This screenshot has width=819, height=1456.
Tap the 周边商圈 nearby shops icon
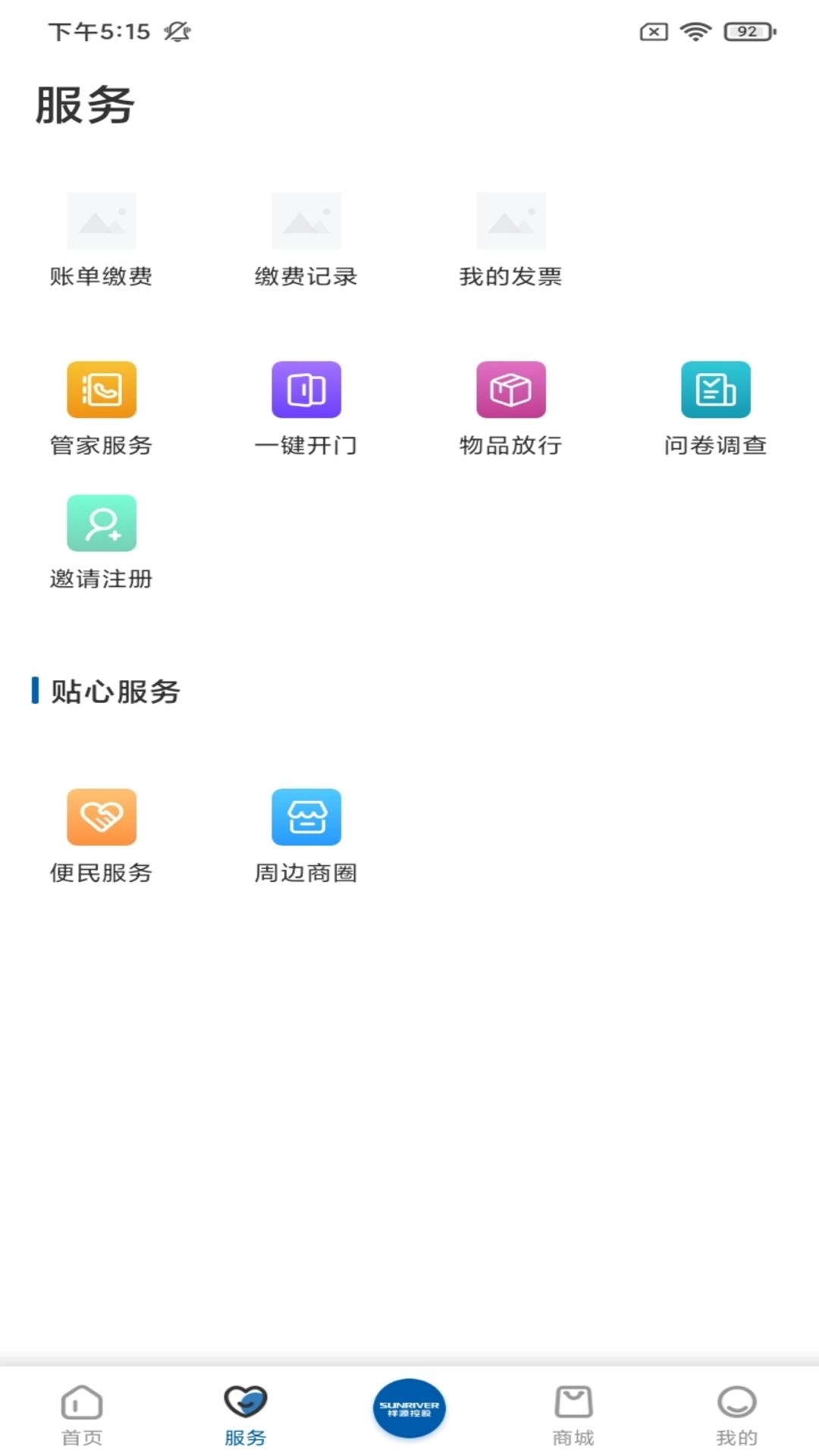click(306, 817)
